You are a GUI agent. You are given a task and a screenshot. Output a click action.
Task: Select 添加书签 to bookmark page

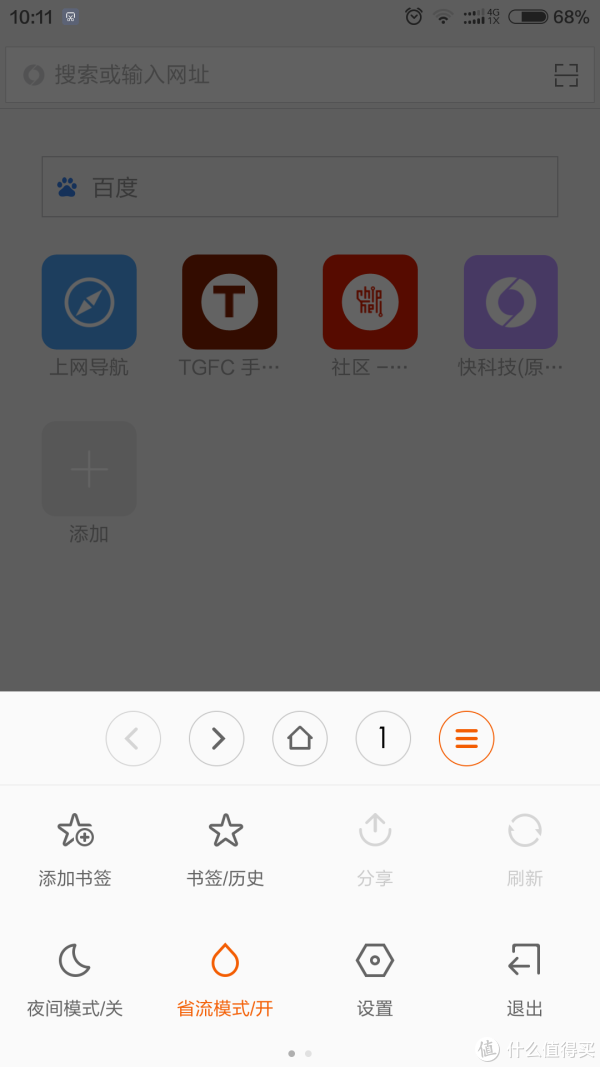(x=75, y=850)
